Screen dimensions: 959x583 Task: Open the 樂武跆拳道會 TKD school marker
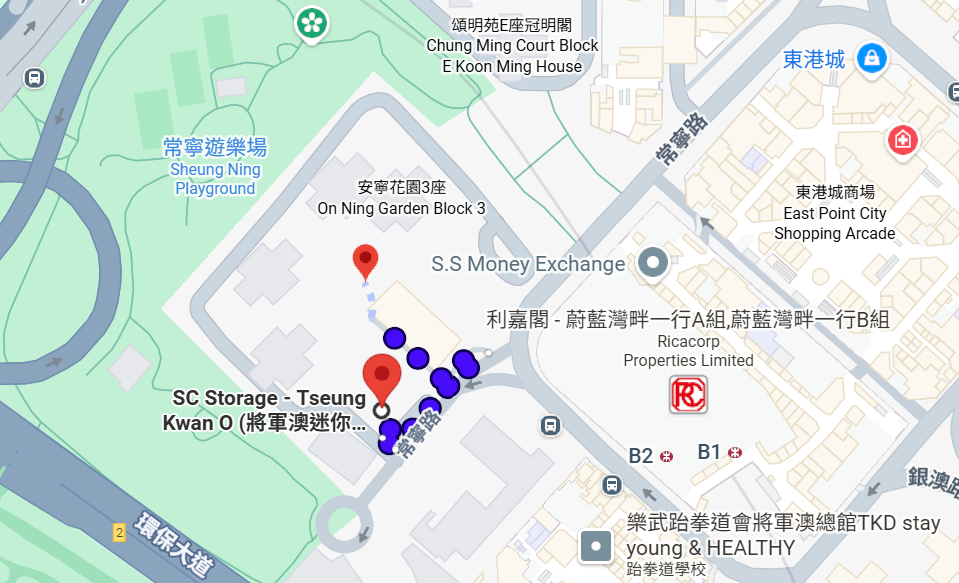[596, 547]
